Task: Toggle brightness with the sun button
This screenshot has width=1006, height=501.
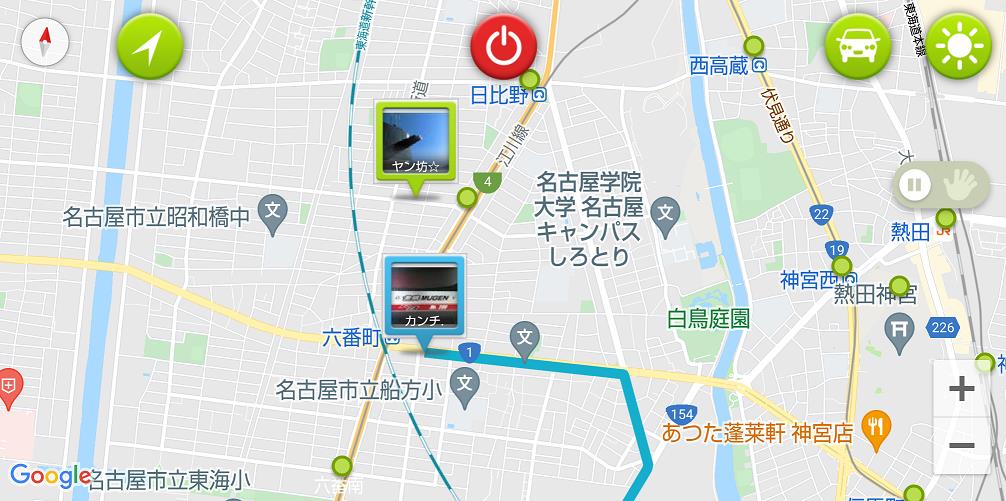Action: [958, 46]
